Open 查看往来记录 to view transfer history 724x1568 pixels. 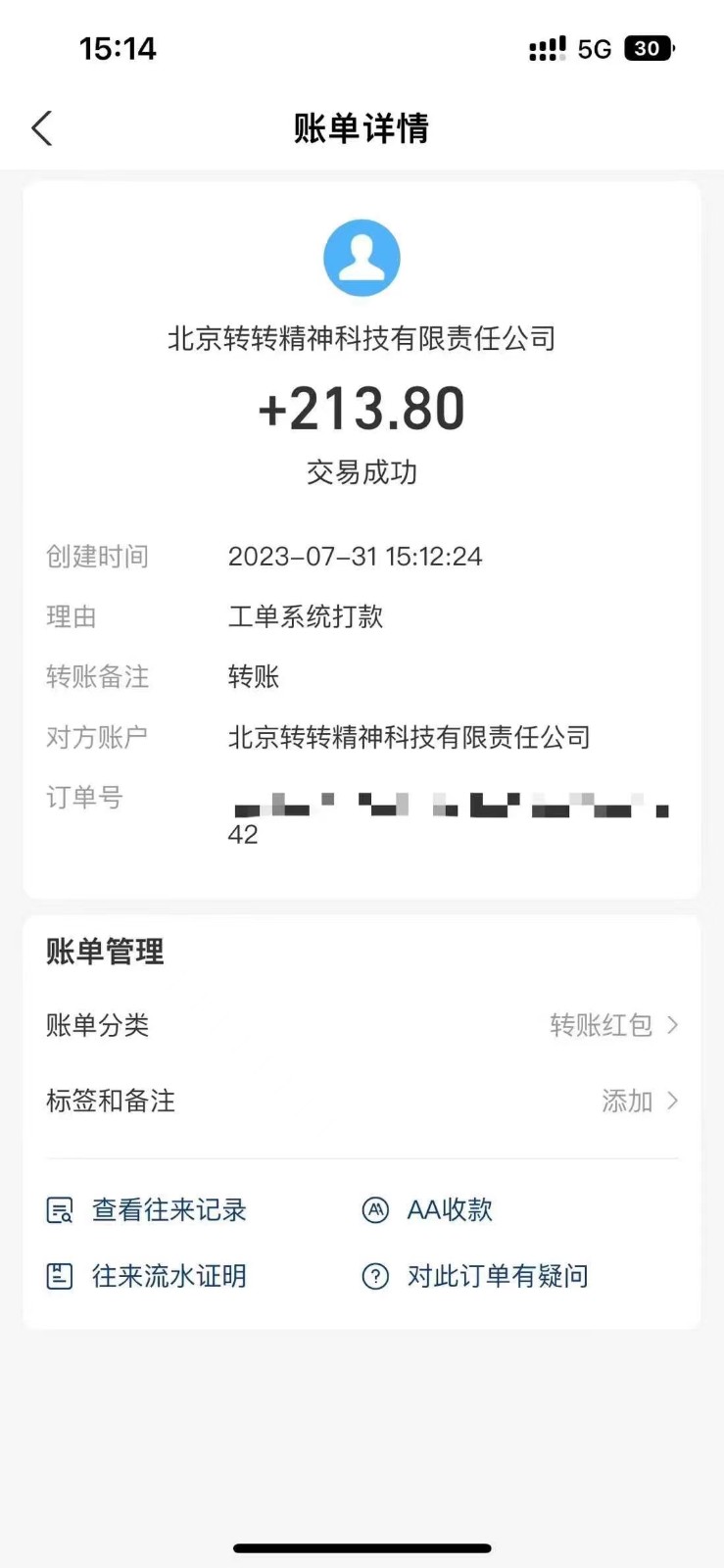coord(169,1209)
